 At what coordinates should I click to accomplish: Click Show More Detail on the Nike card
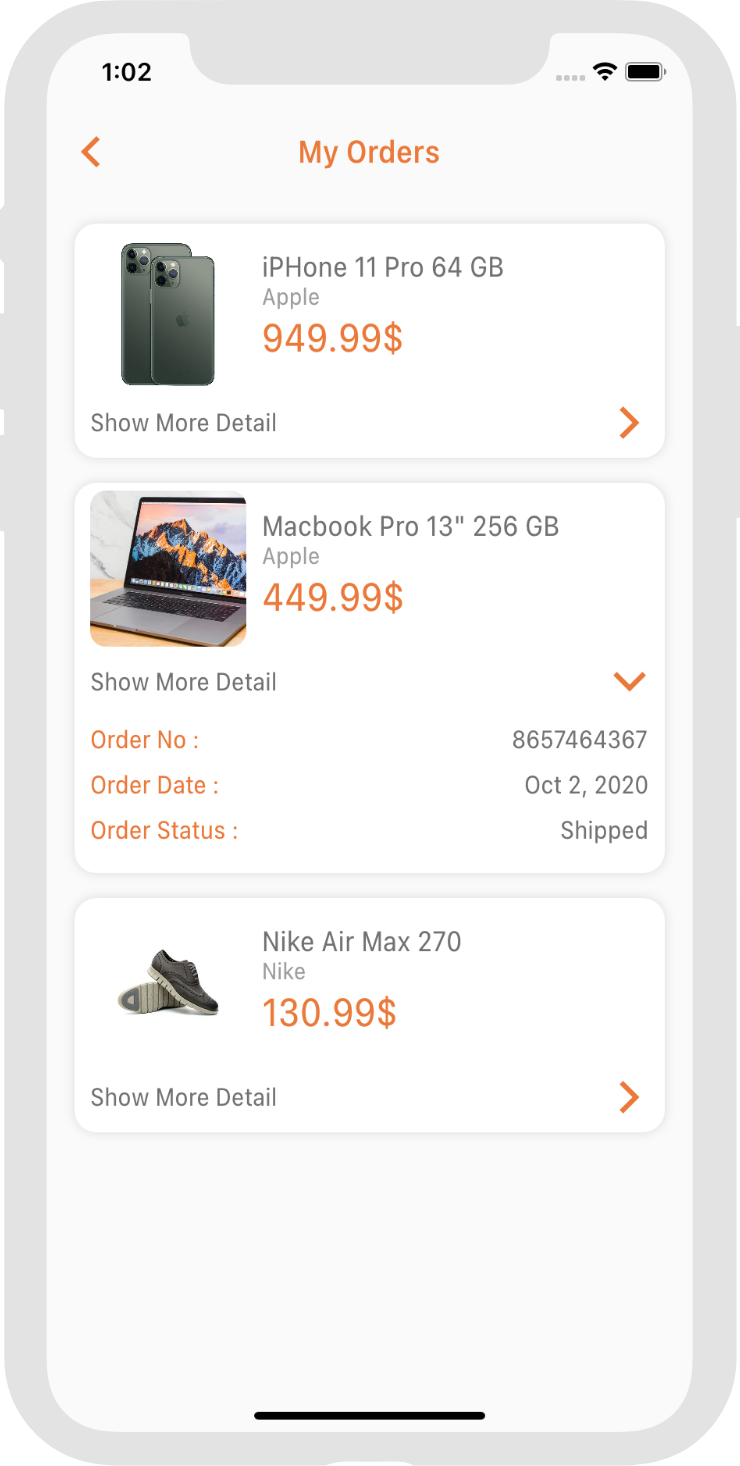(x=183, y=1097)
